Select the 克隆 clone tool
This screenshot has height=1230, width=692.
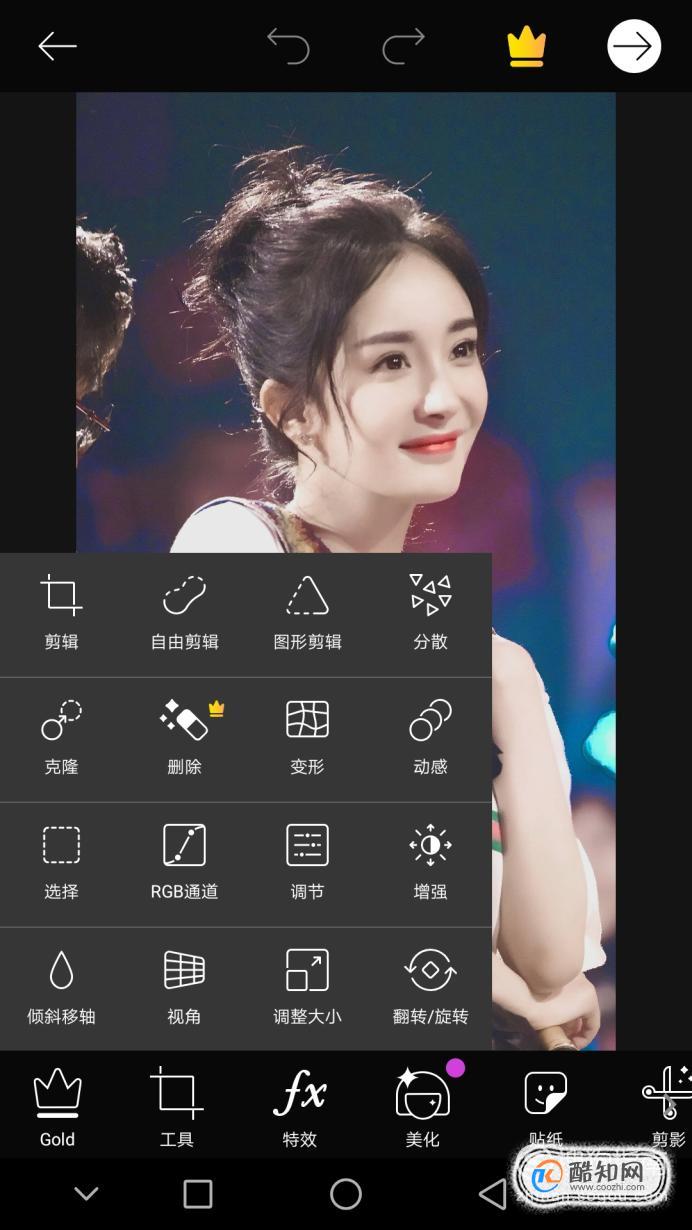[61, 739]
